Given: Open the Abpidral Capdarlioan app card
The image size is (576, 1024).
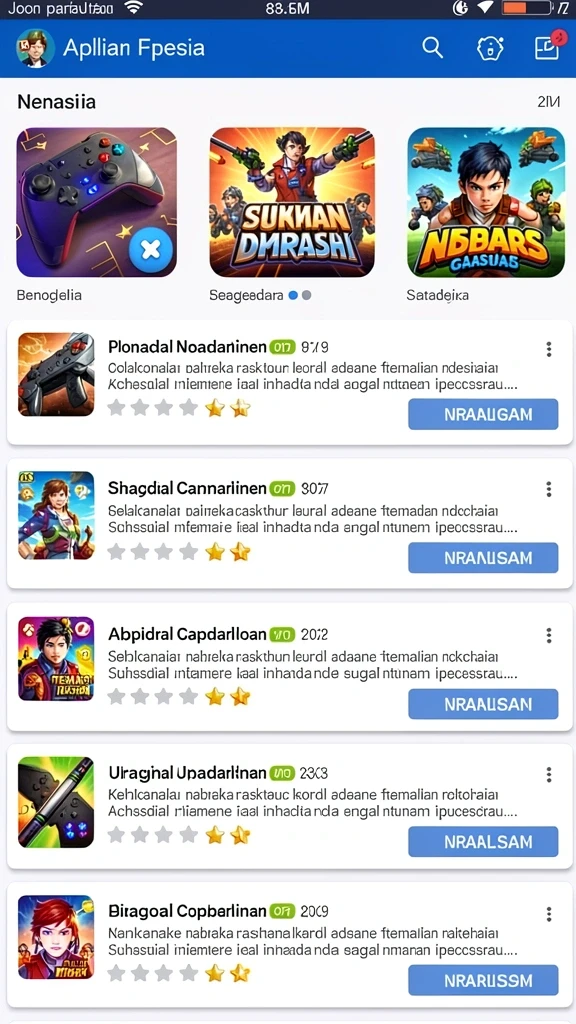Looking at the screenshot, I should click(x=290, y=667).
